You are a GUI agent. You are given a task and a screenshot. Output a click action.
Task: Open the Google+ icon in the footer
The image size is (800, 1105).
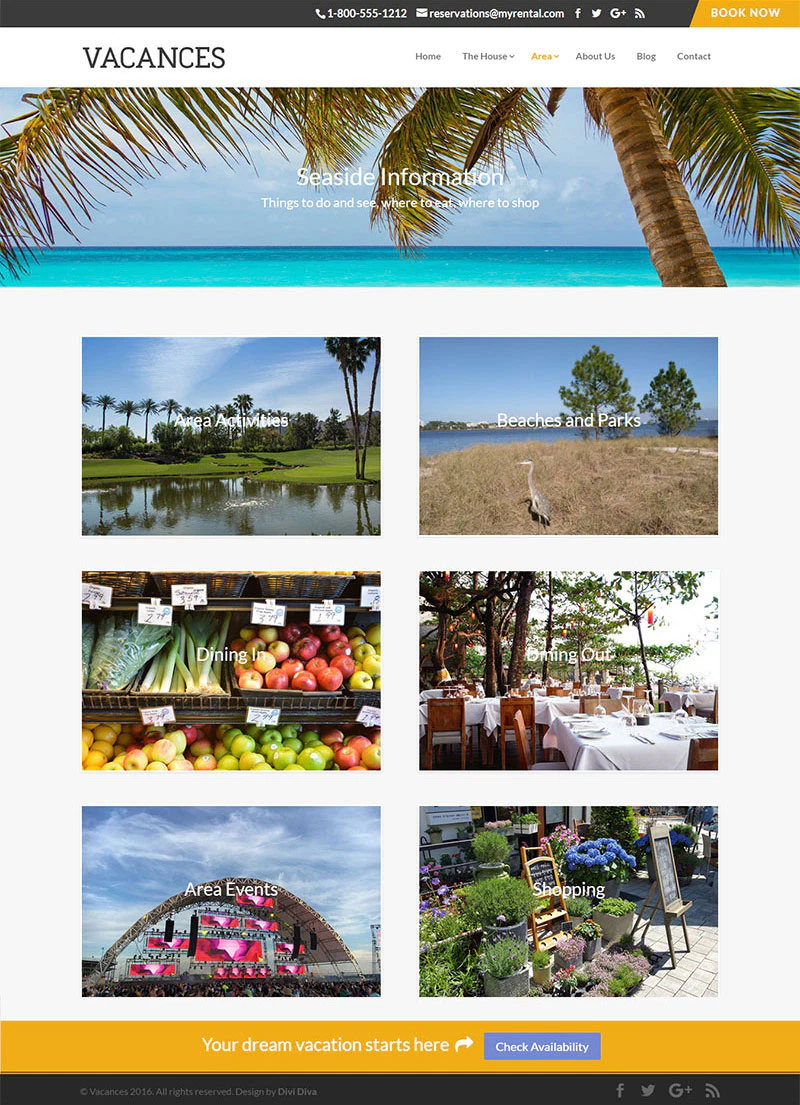[x=680, y=1090]
